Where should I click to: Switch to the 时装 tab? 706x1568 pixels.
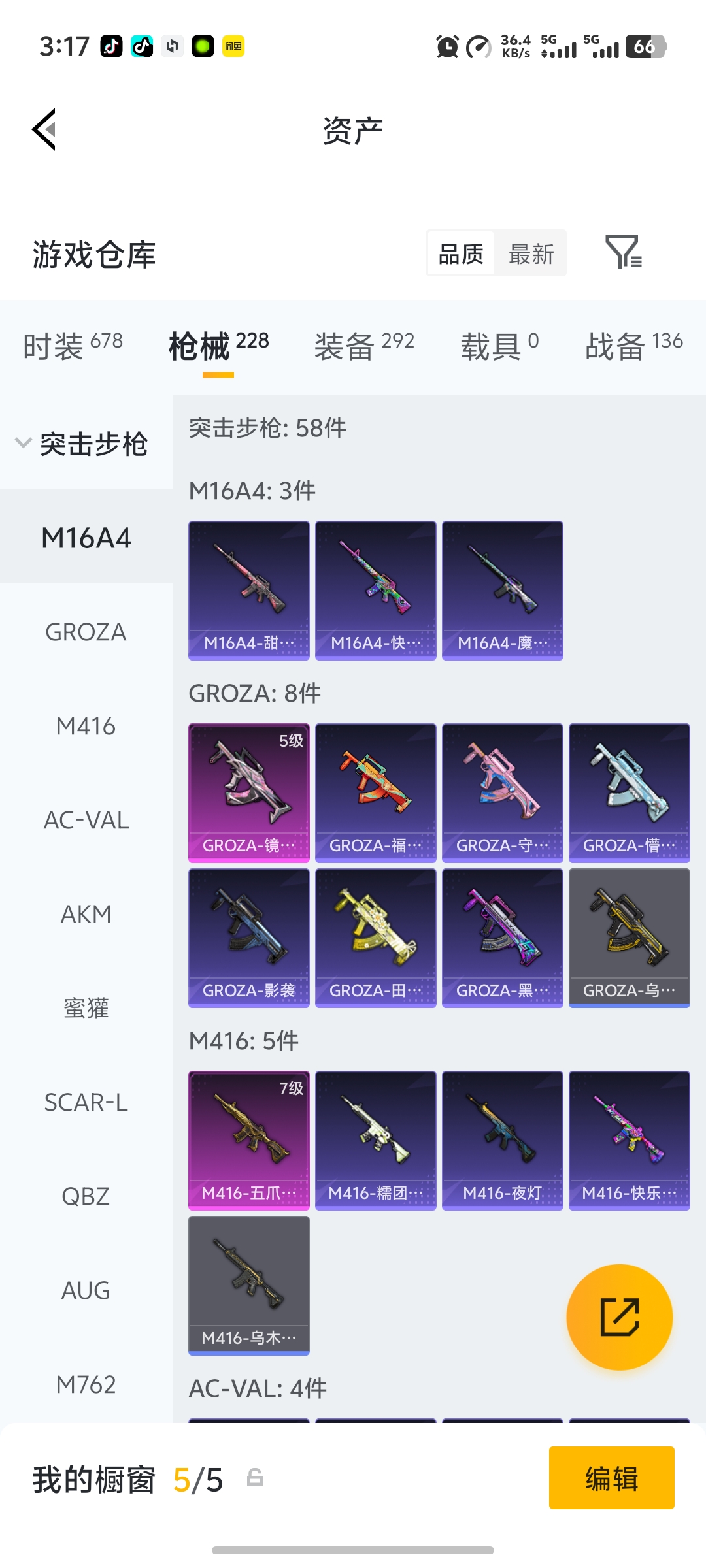(73, 344)
